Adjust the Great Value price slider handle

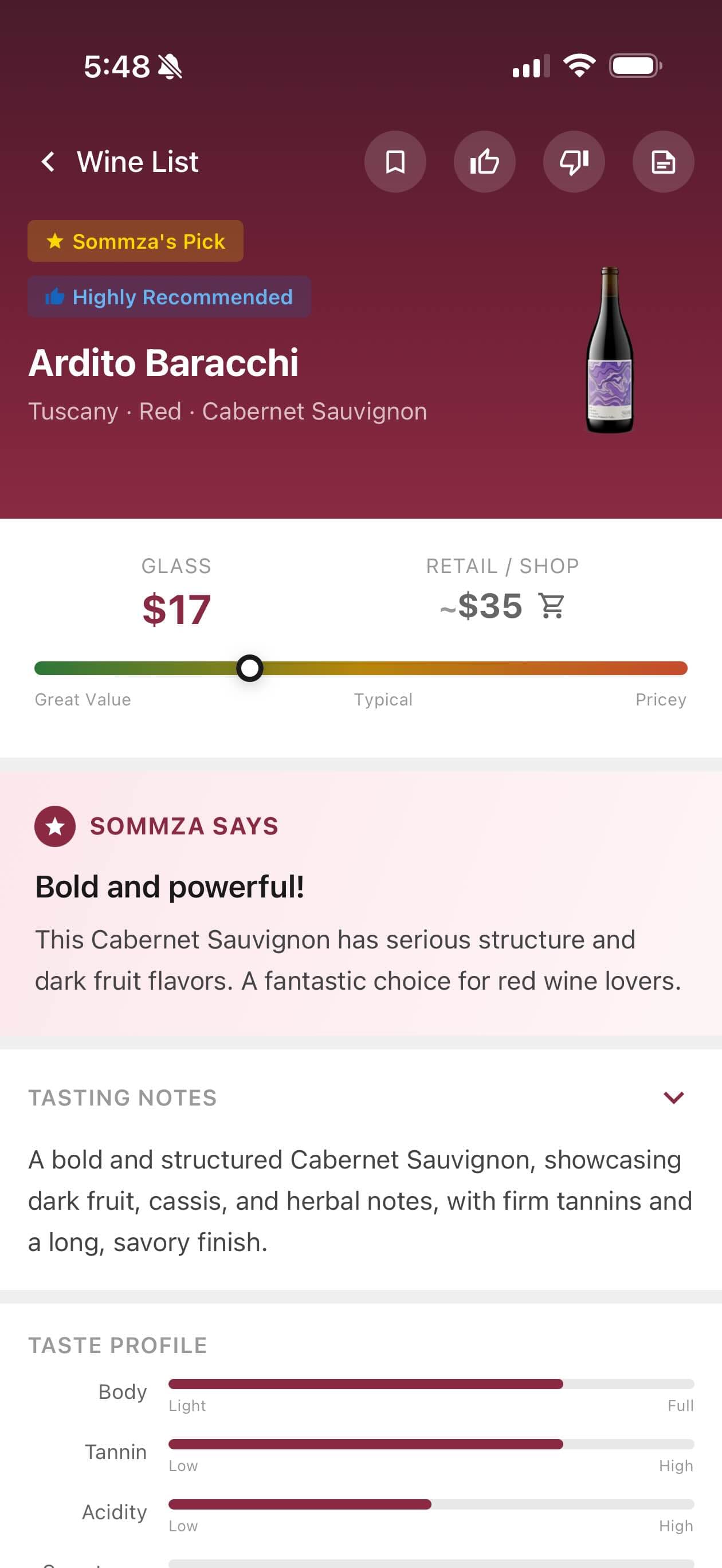[249, 668]
